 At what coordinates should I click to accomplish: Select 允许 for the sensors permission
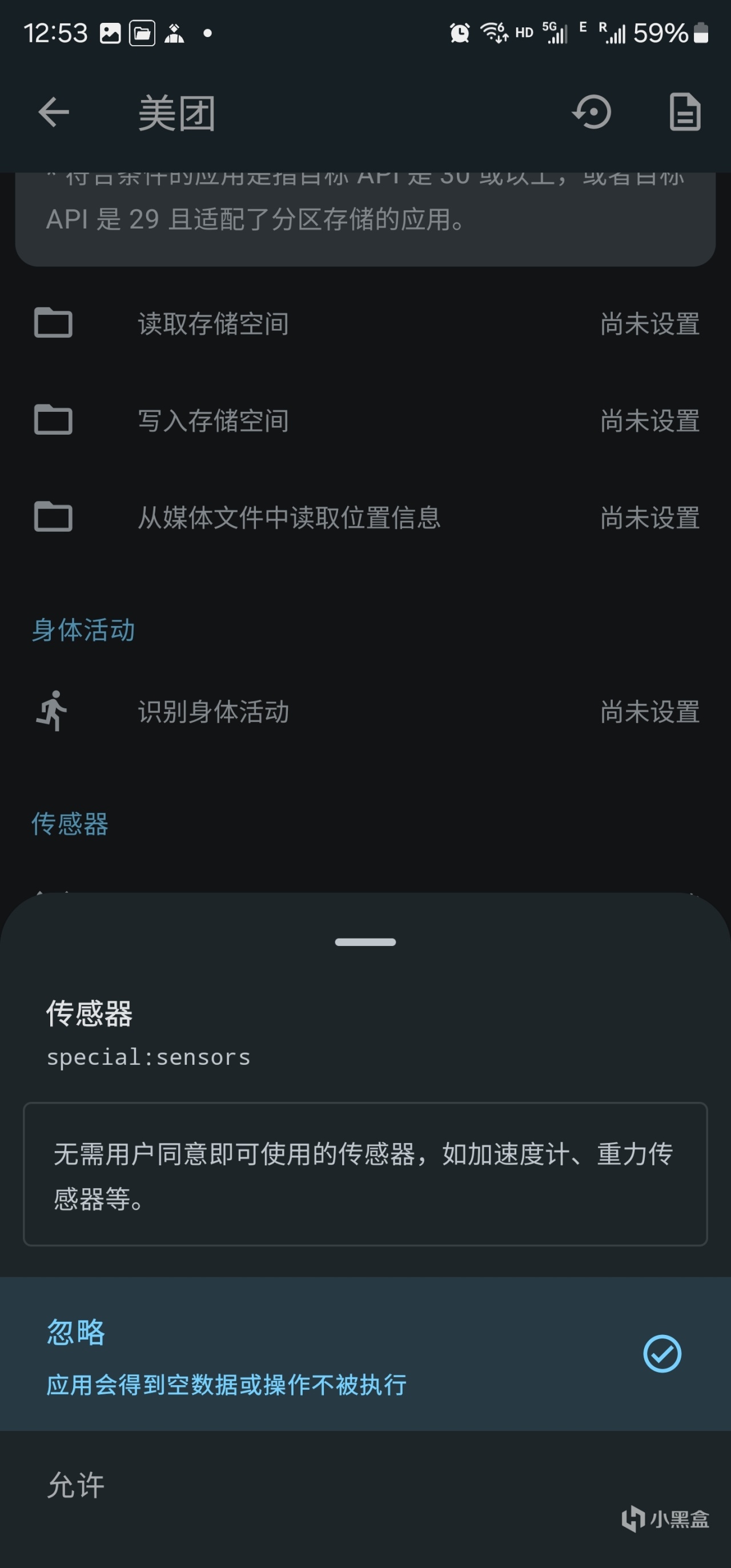coord(365,1485)
